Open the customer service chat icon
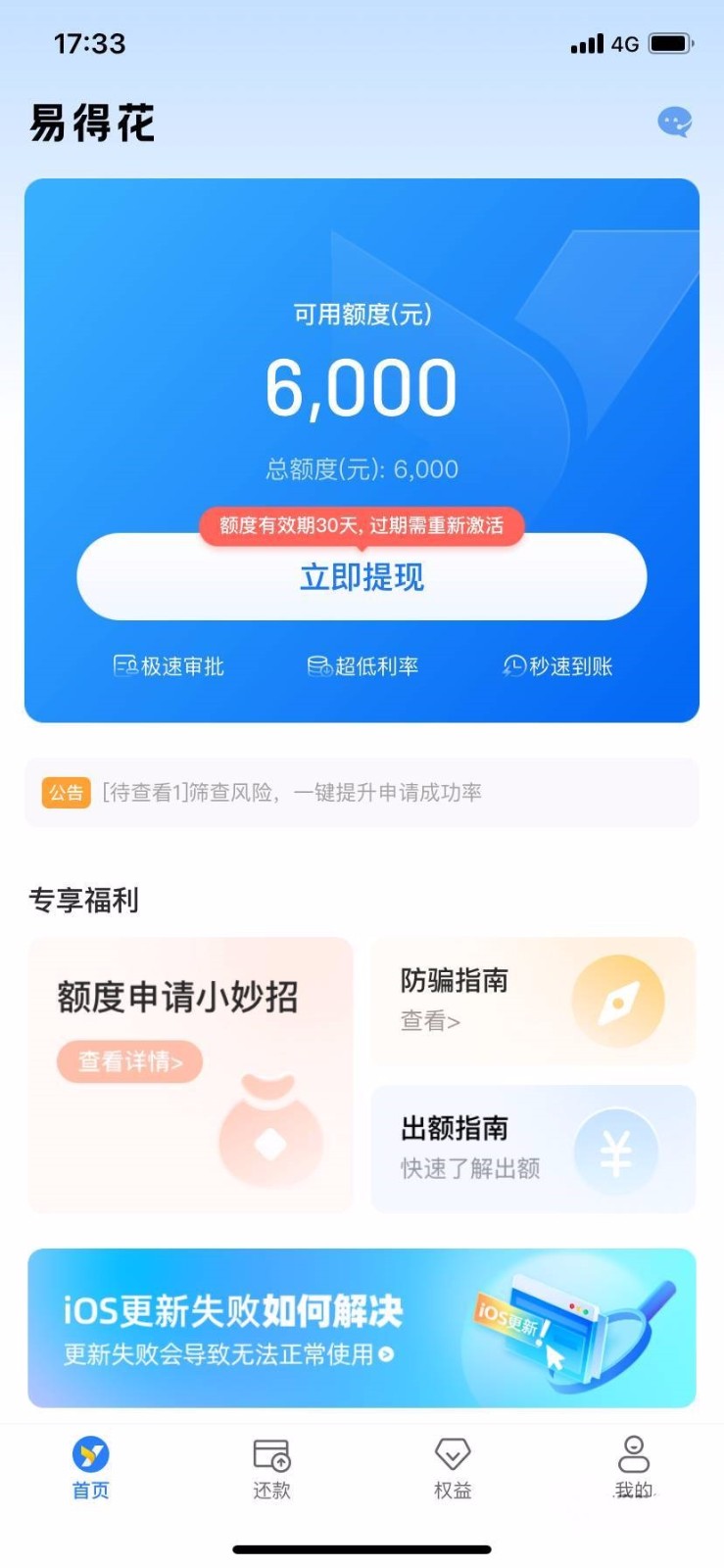This screenshot has height=1568, width=724. tap(674, 122)
